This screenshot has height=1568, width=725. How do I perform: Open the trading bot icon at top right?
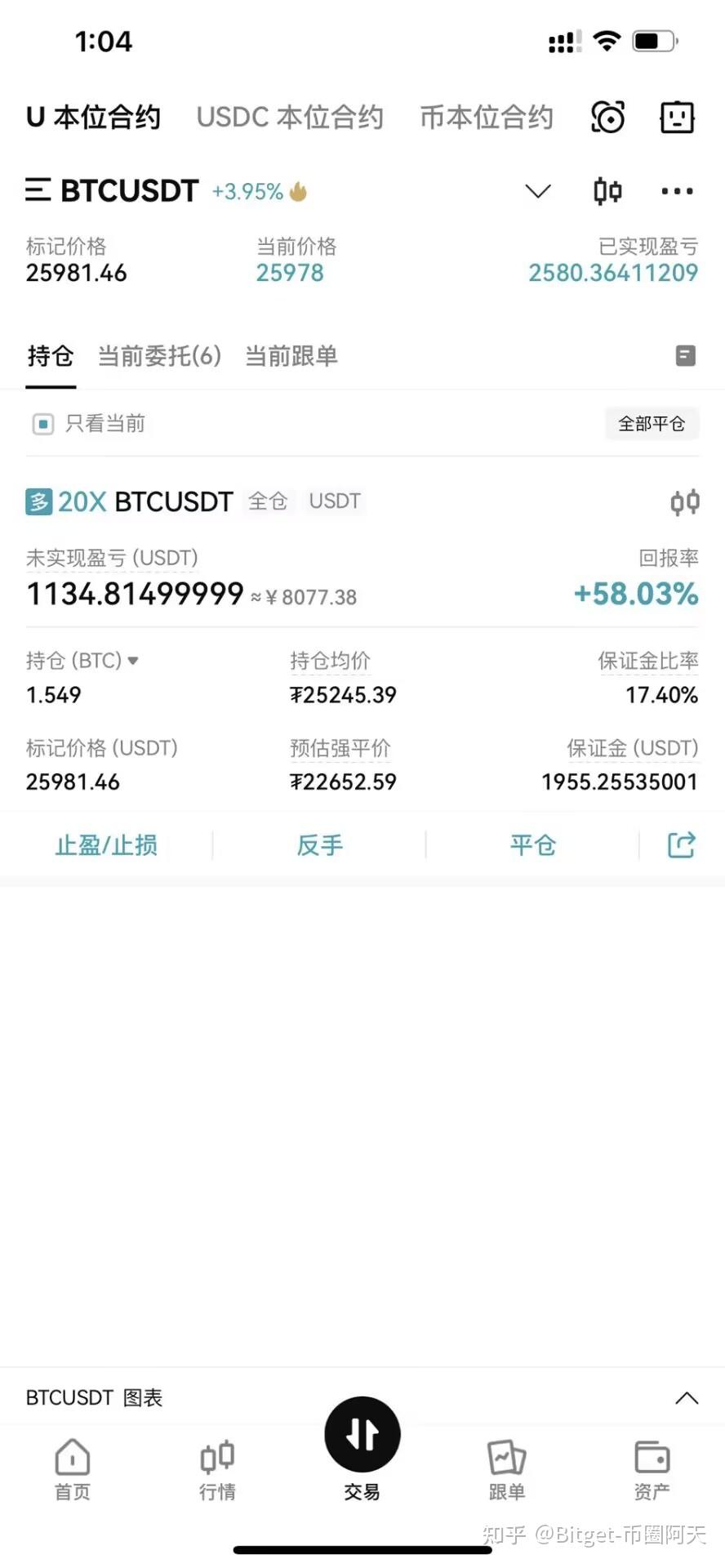tap(676, 117)
